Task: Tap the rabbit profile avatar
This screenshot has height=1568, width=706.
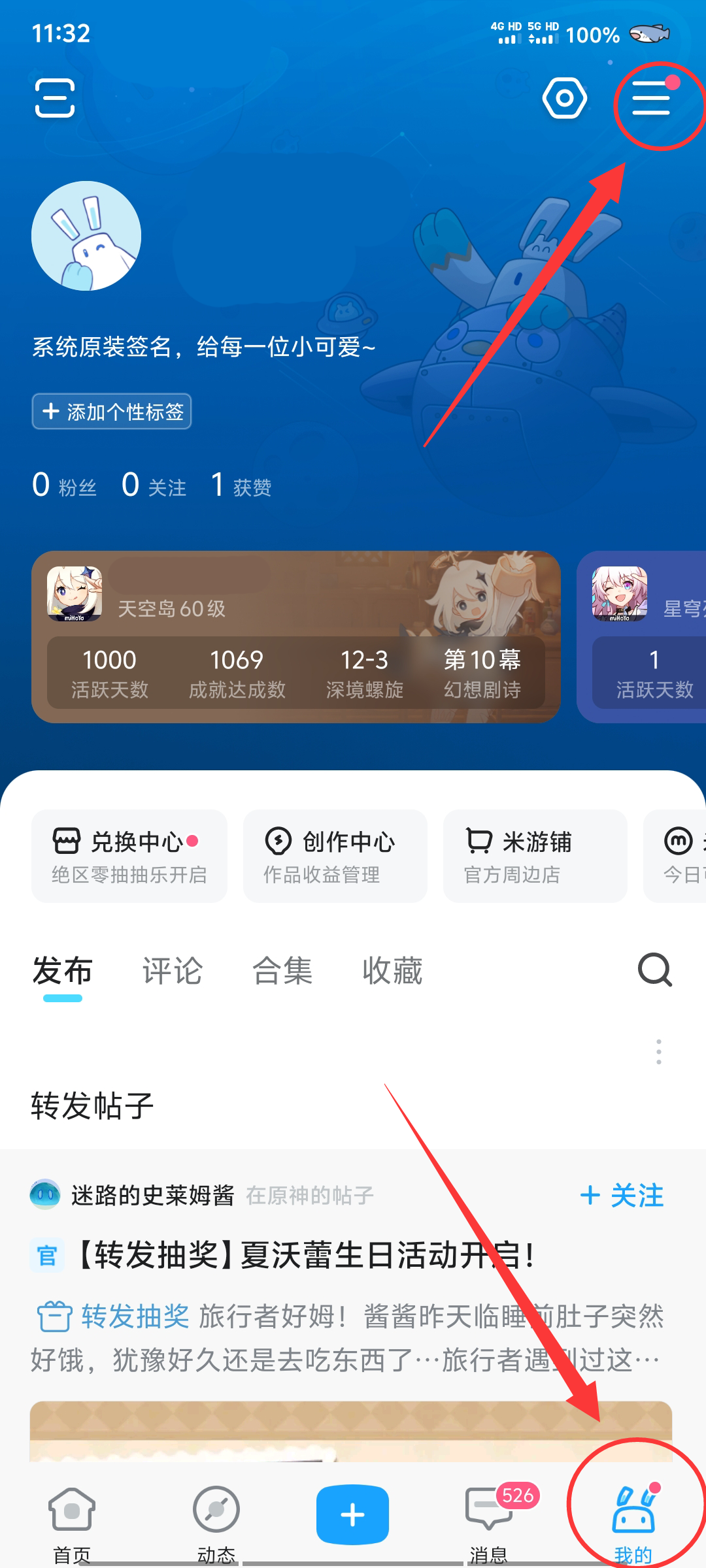Action: [x=86, y=236]
